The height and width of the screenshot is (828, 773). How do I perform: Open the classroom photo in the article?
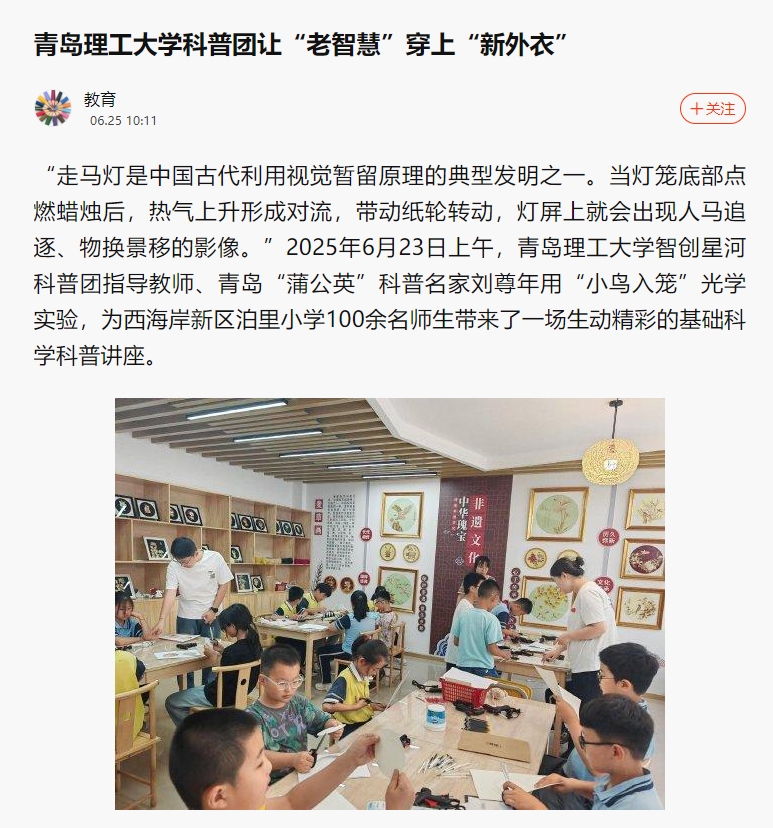[389, 603]
